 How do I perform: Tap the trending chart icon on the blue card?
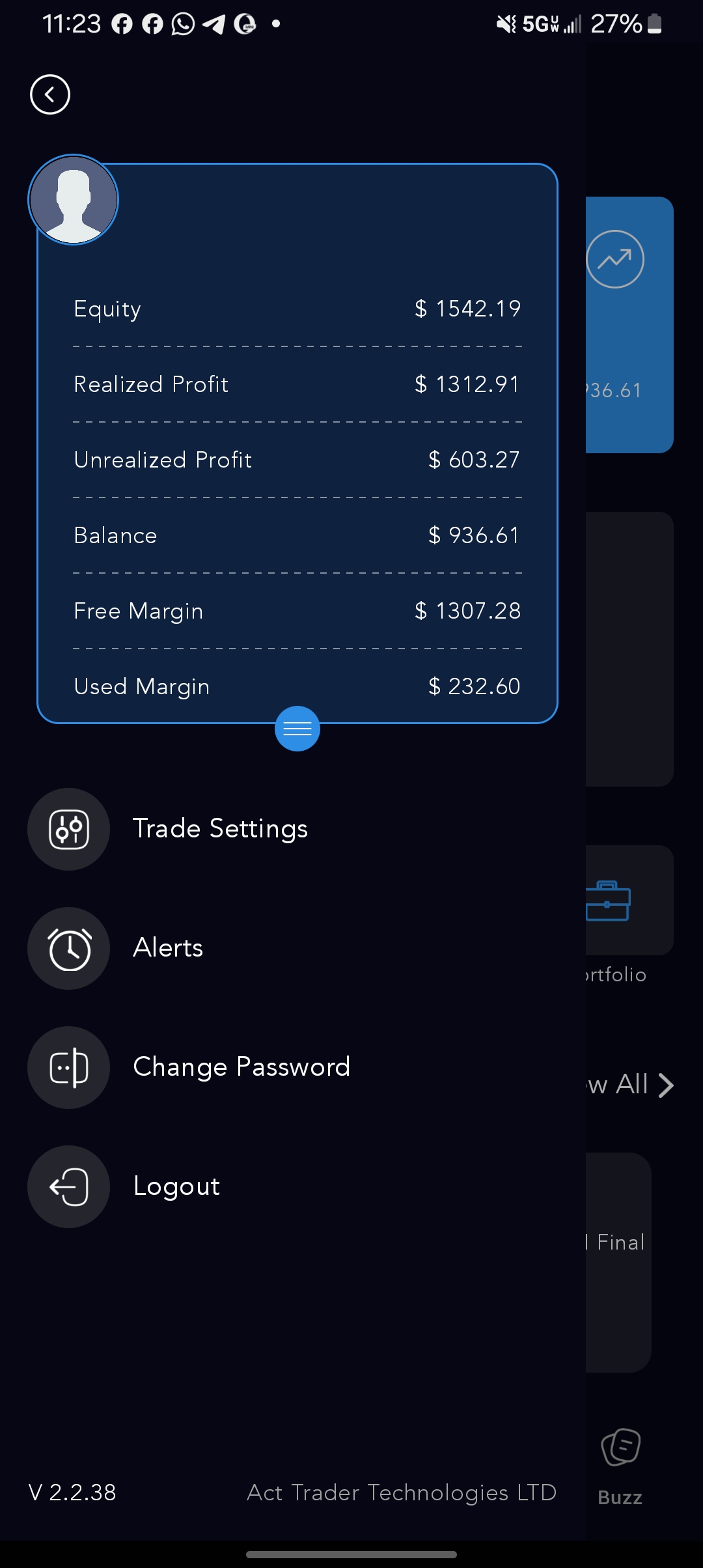click(x=616, y=259)
